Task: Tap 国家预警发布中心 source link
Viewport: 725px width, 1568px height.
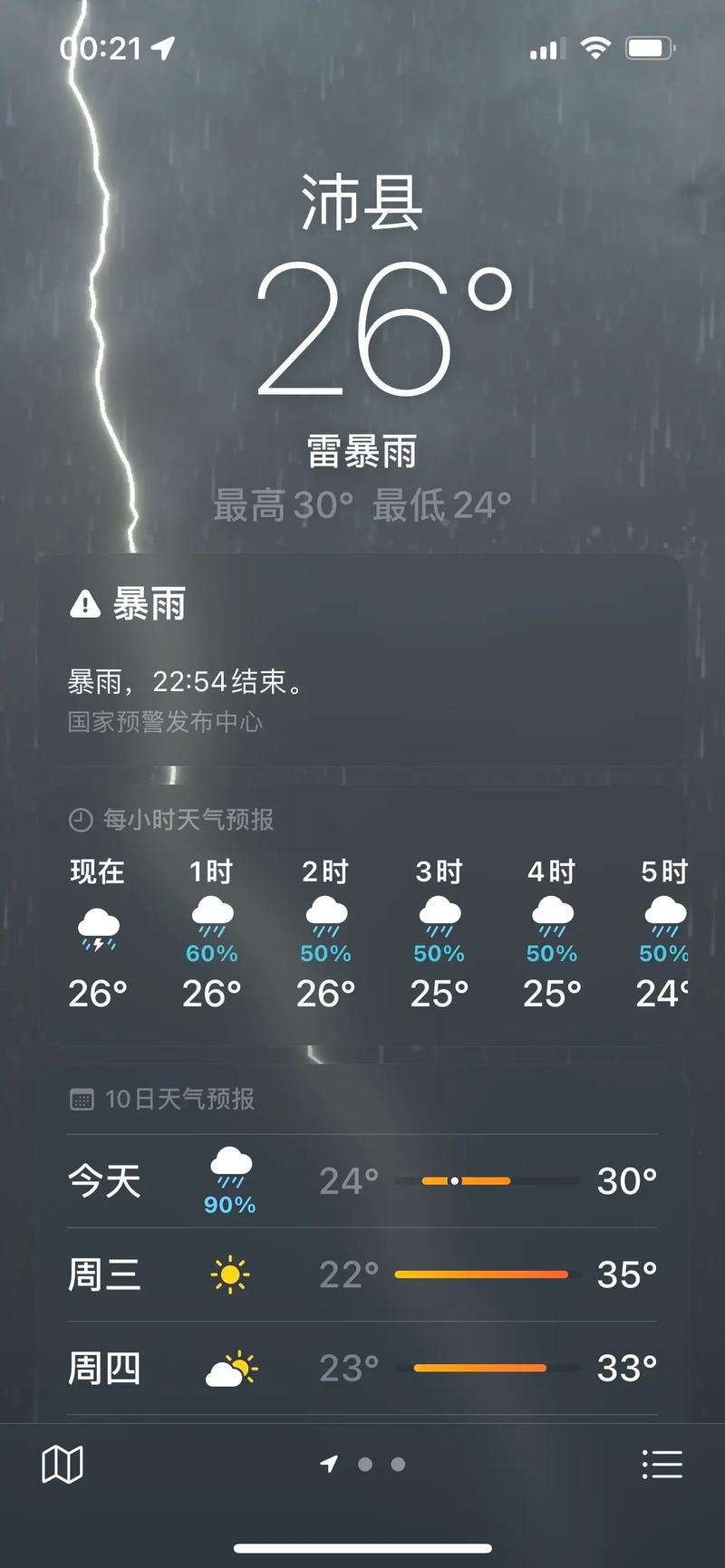Action: pyautogui.click(x=166, y=723)
